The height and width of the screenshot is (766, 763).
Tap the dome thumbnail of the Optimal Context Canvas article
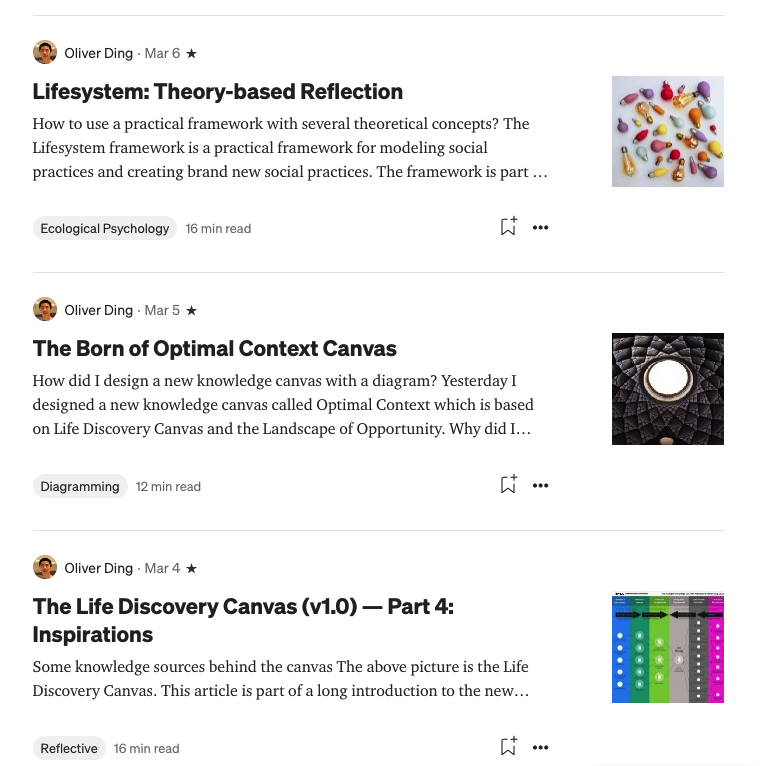coord(667,389)
